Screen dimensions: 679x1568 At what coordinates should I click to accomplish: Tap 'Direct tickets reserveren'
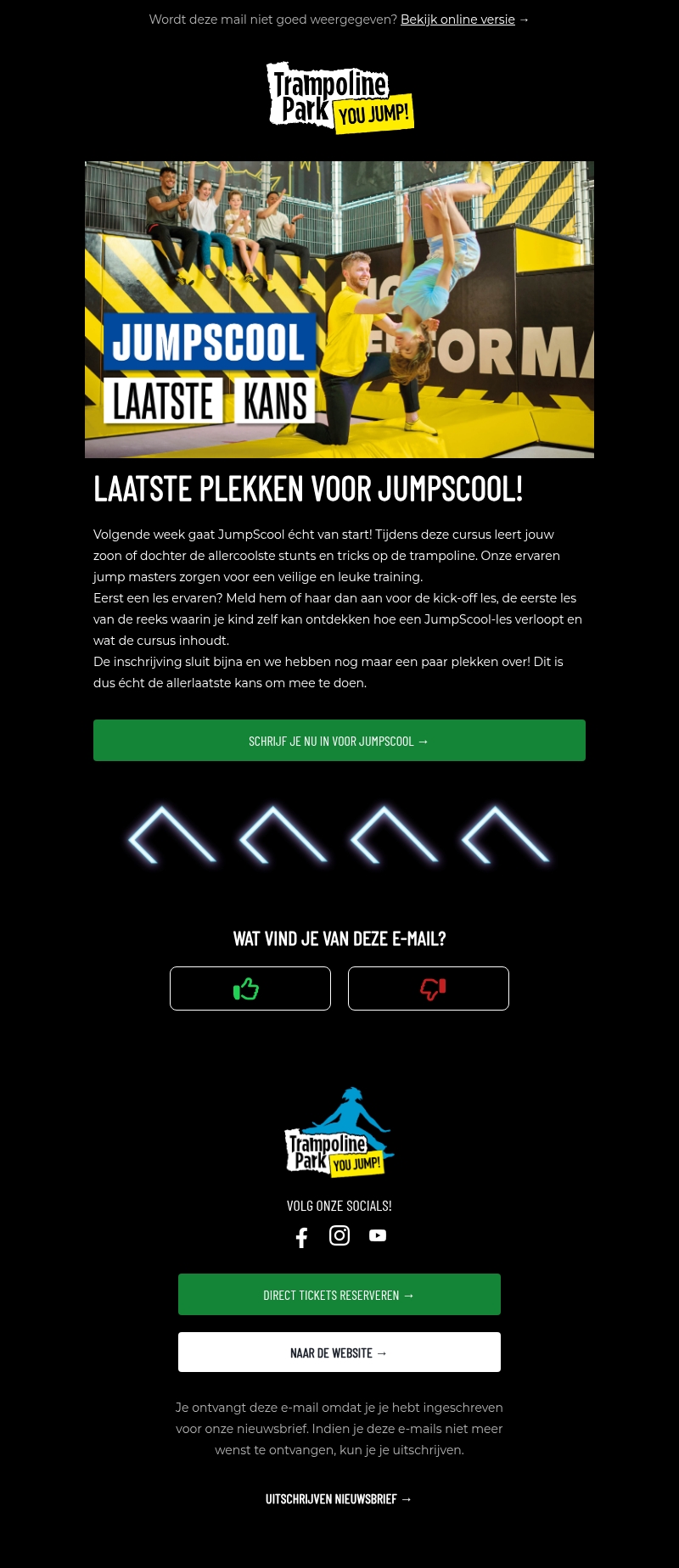tap(339, 1295)
